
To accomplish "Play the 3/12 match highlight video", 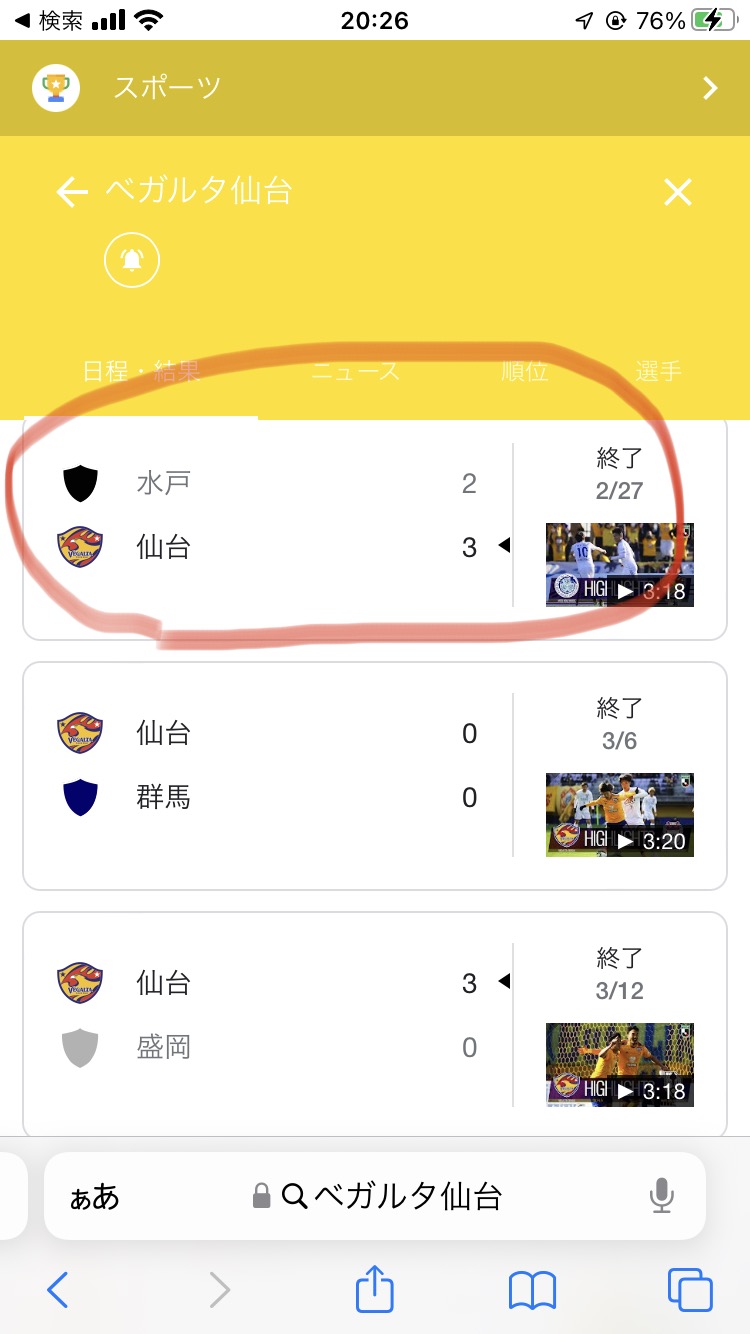I will [620, 1064].
